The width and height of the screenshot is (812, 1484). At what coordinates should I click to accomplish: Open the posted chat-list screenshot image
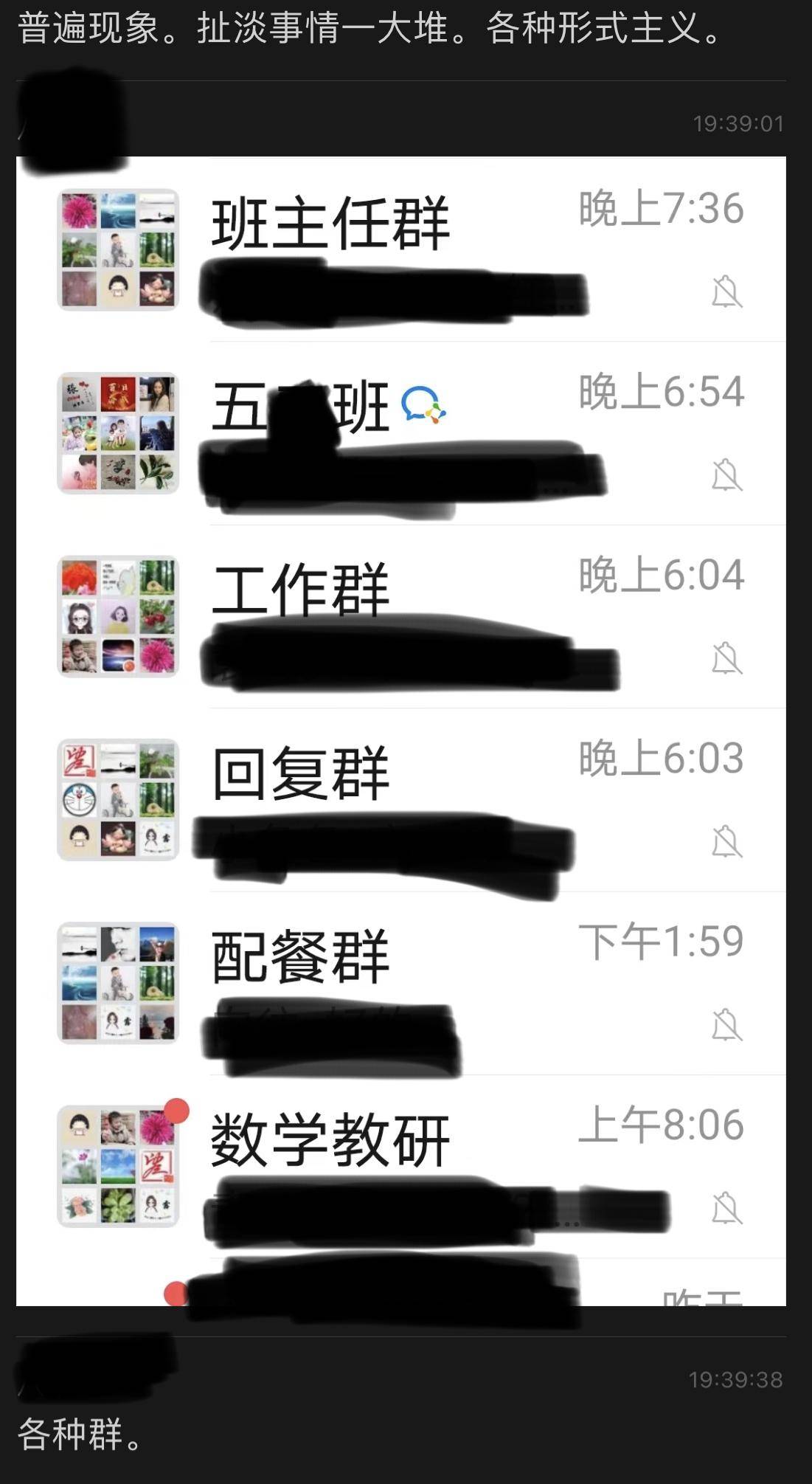pos(401,731)
